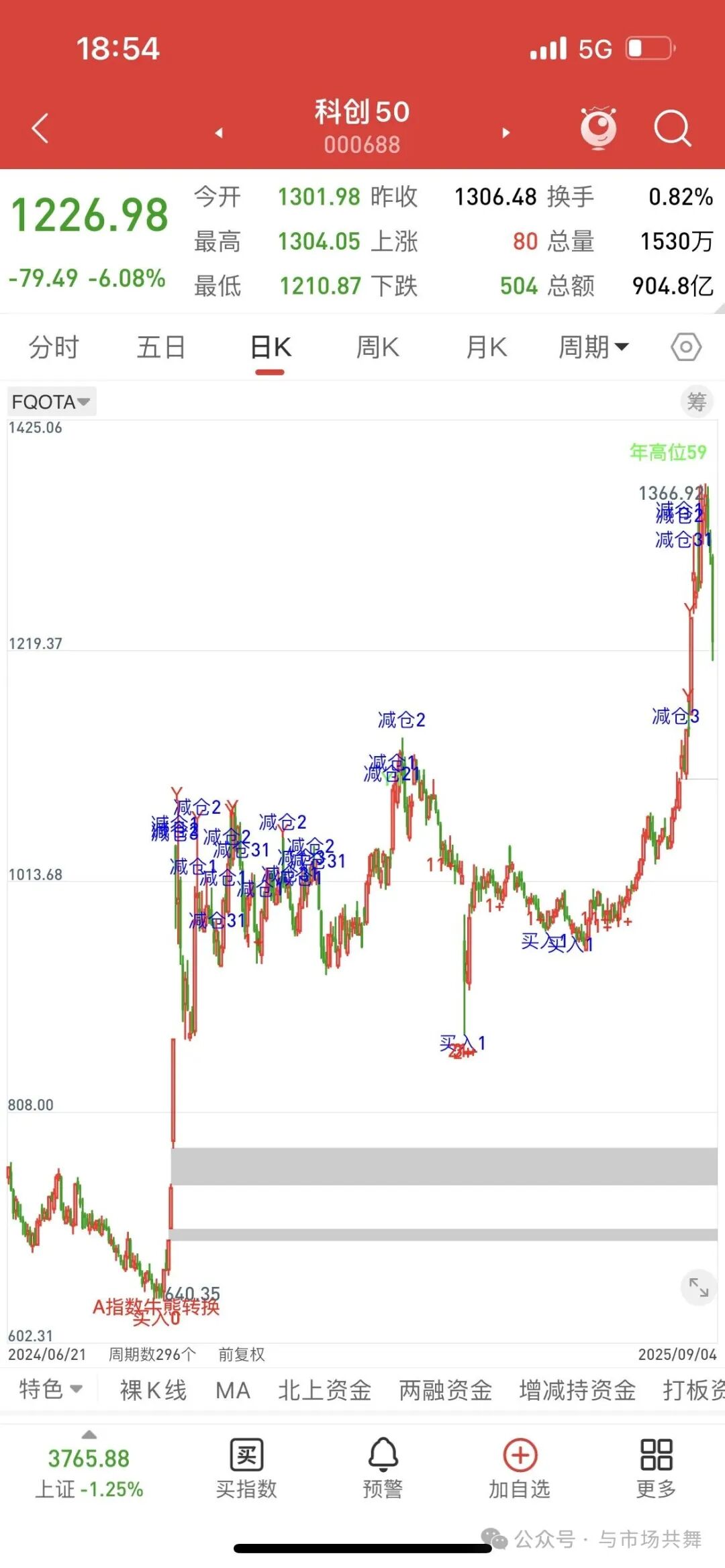
Task: Select the MA indicator
Action: [233, 1390]
